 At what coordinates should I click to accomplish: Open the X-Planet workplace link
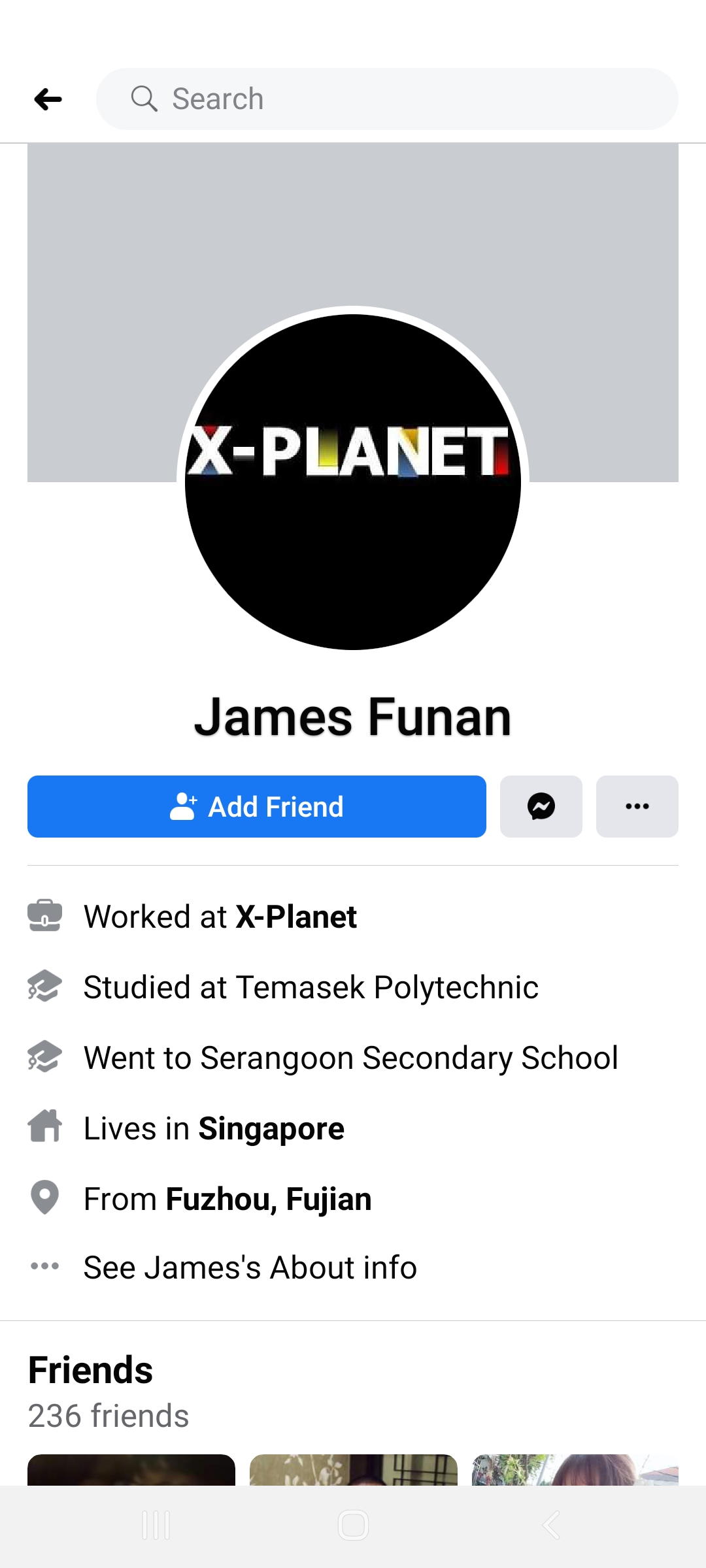[295, 917]
